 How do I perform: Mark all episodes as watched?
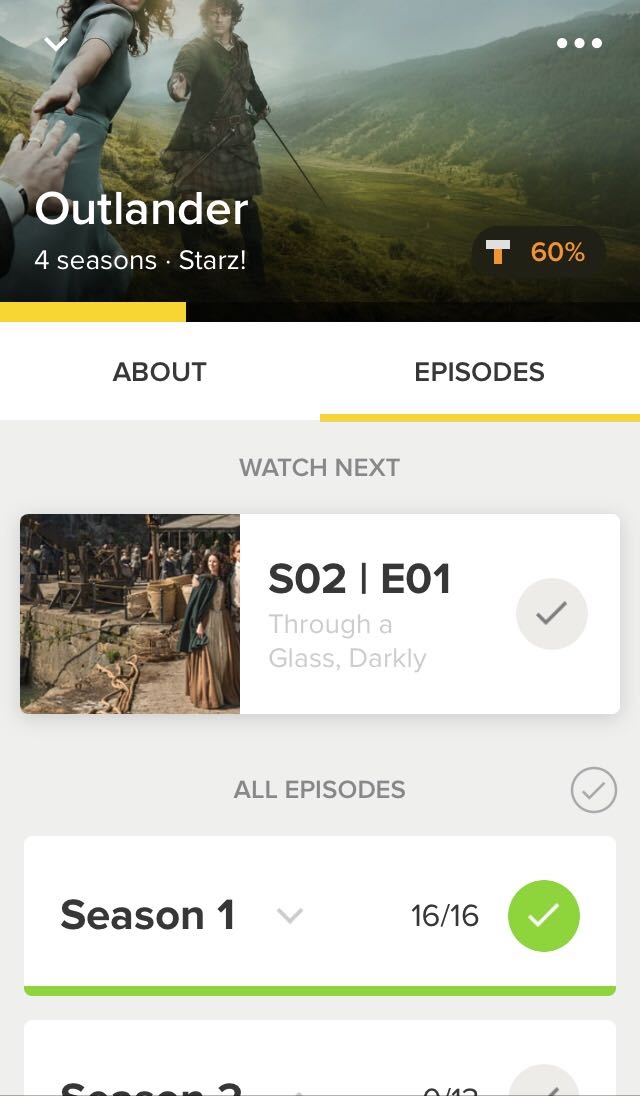(x=593, y=790)
